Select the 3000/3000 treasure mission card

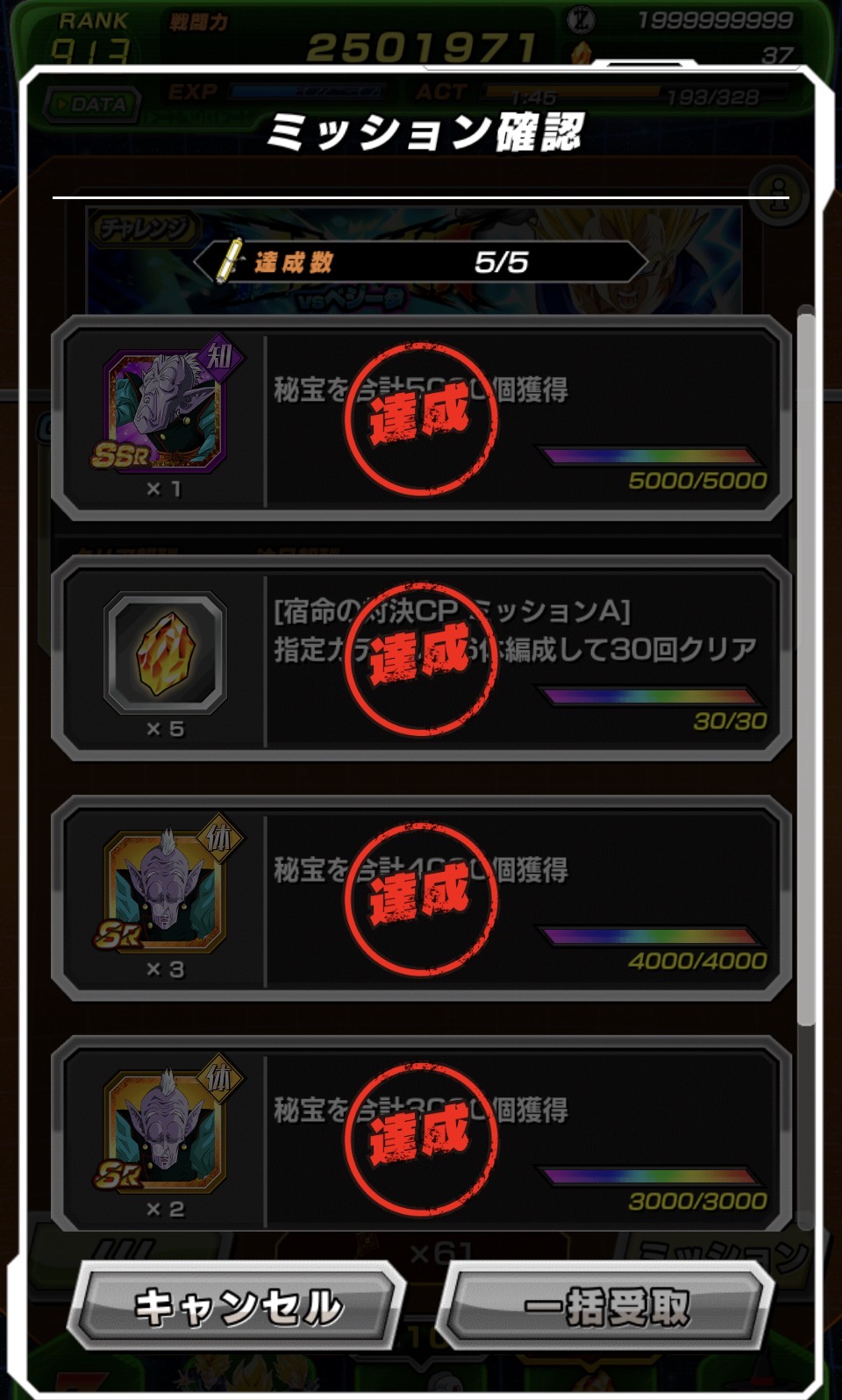click(x=421, y=1136)
